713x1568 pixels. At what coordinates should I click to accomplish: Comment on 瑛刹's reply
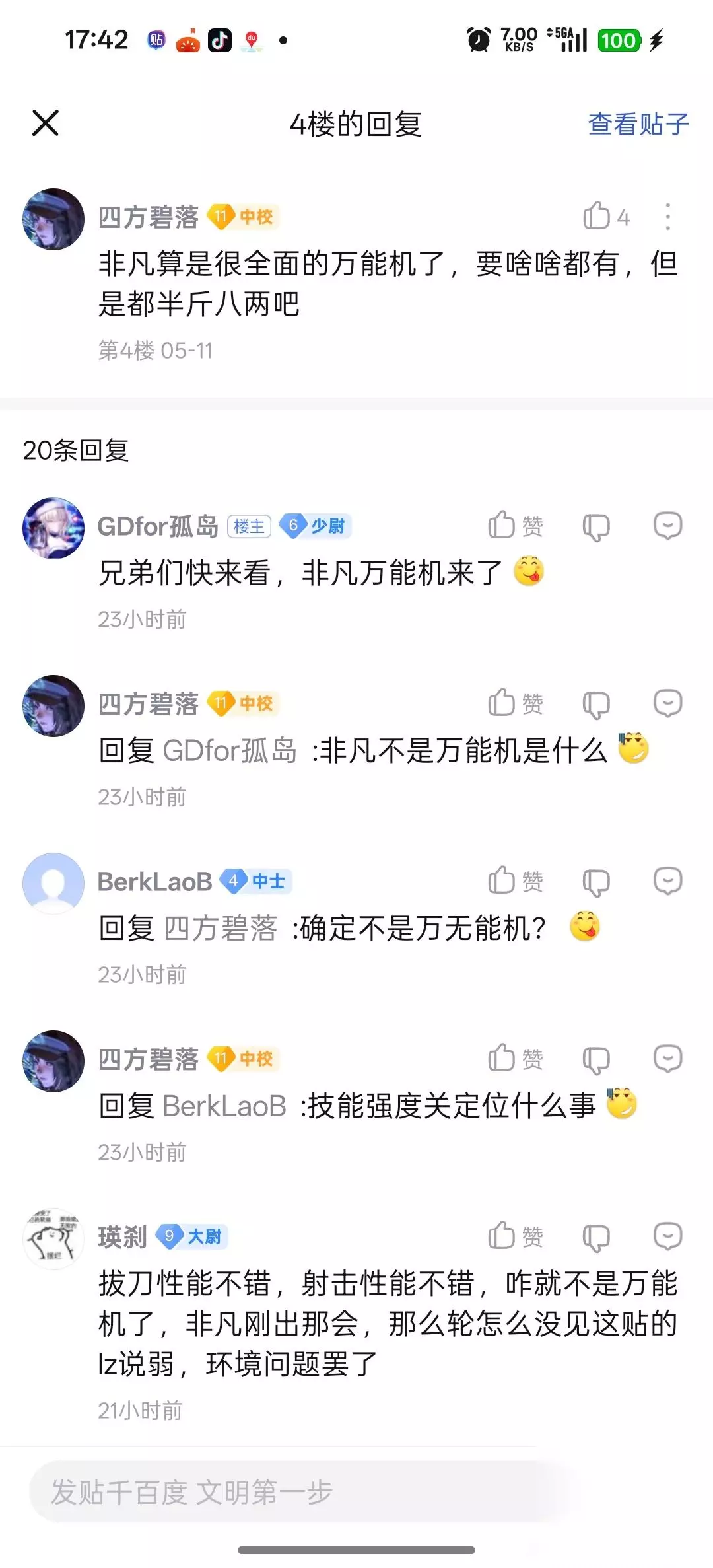667,1236
